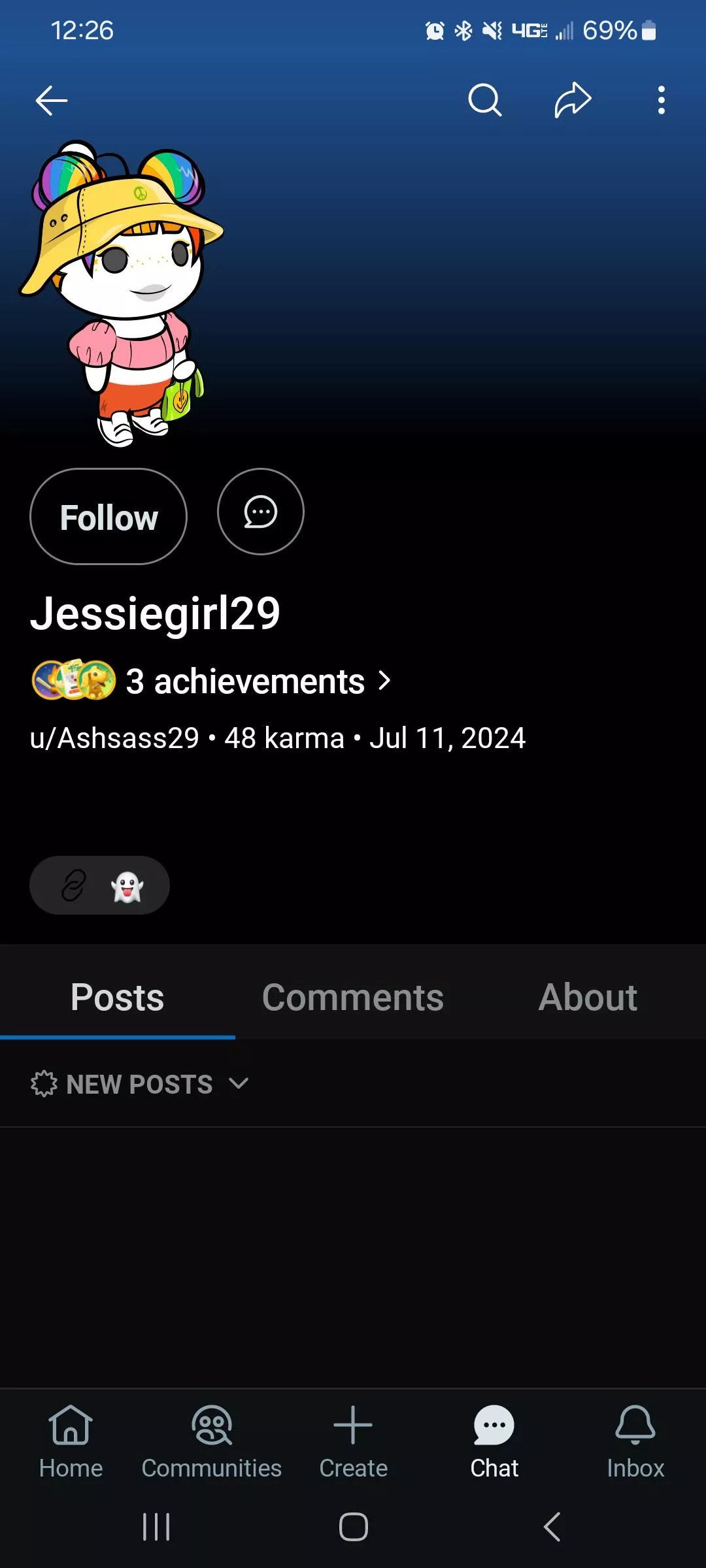706x1568 pixels.
Task: Start a chat with this user
Action: pyautogui.click(x=260, y=512)
